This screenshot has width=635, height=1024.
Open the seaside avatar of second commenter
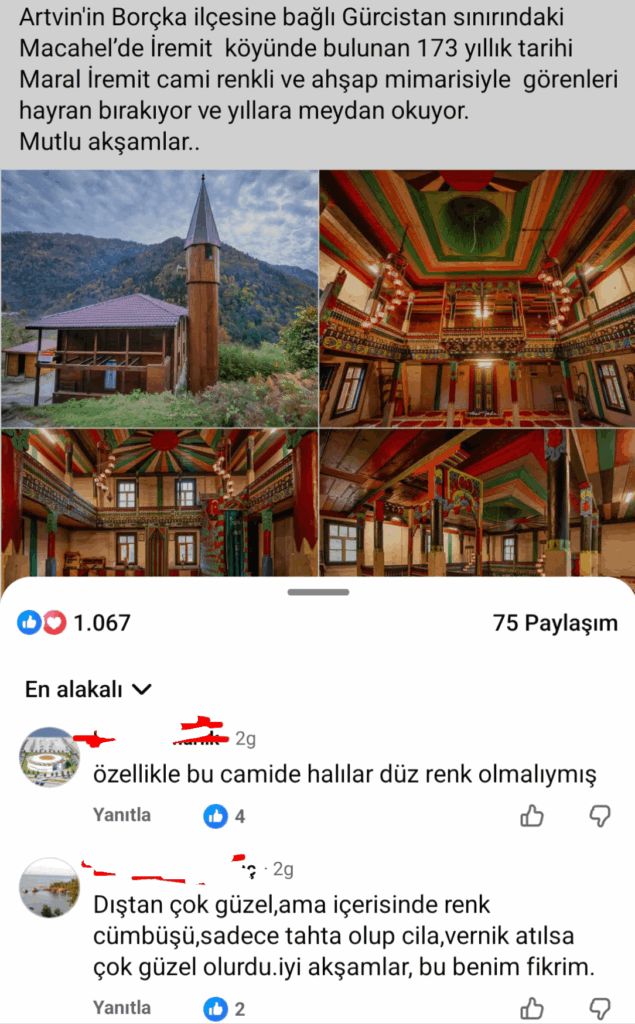[49, 887]
